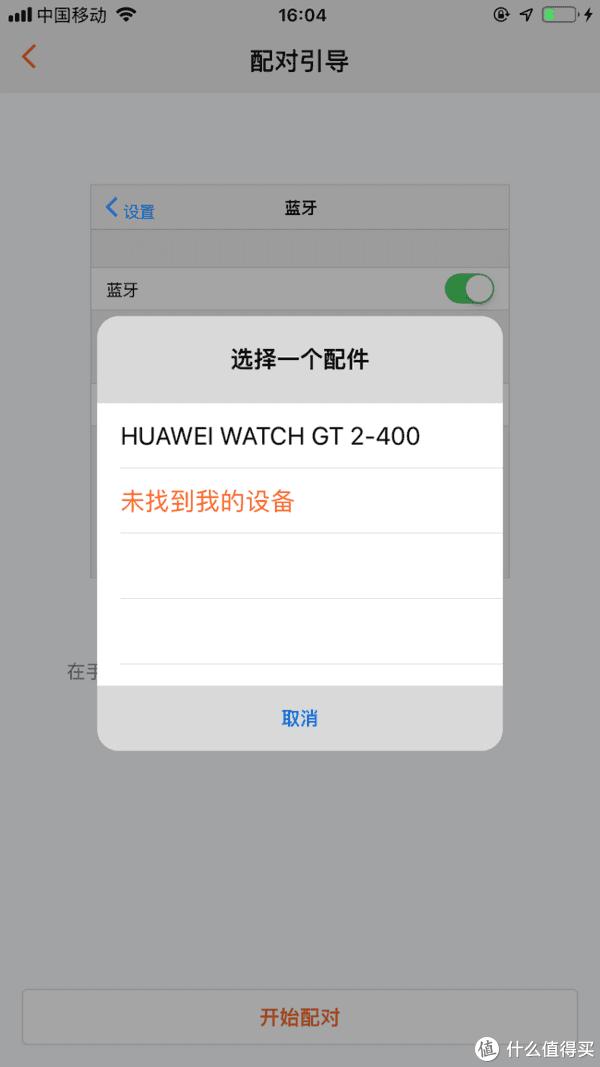Screen dimensions: 600x1067
Task: Tap the 开始配对 button
Action: (x=300, y=1017)
